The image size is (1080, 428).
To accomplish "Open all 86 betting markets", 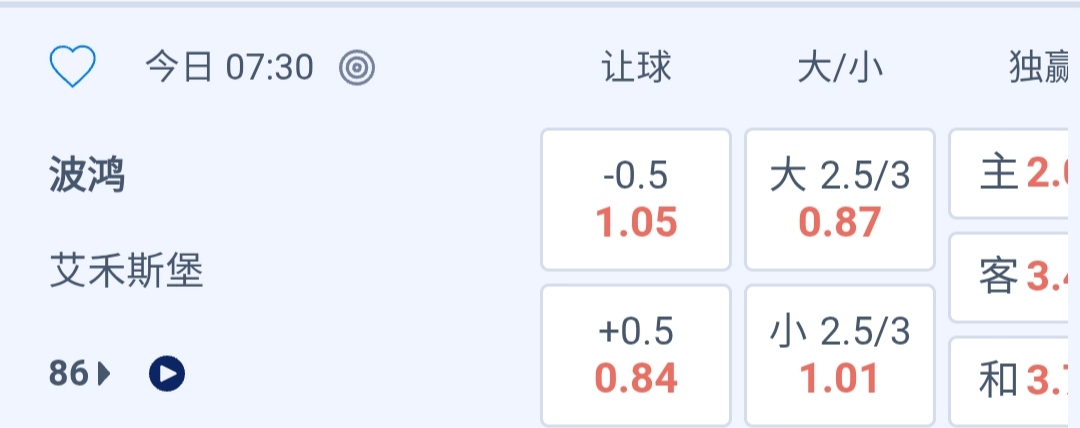I will [x=80, y=374].
